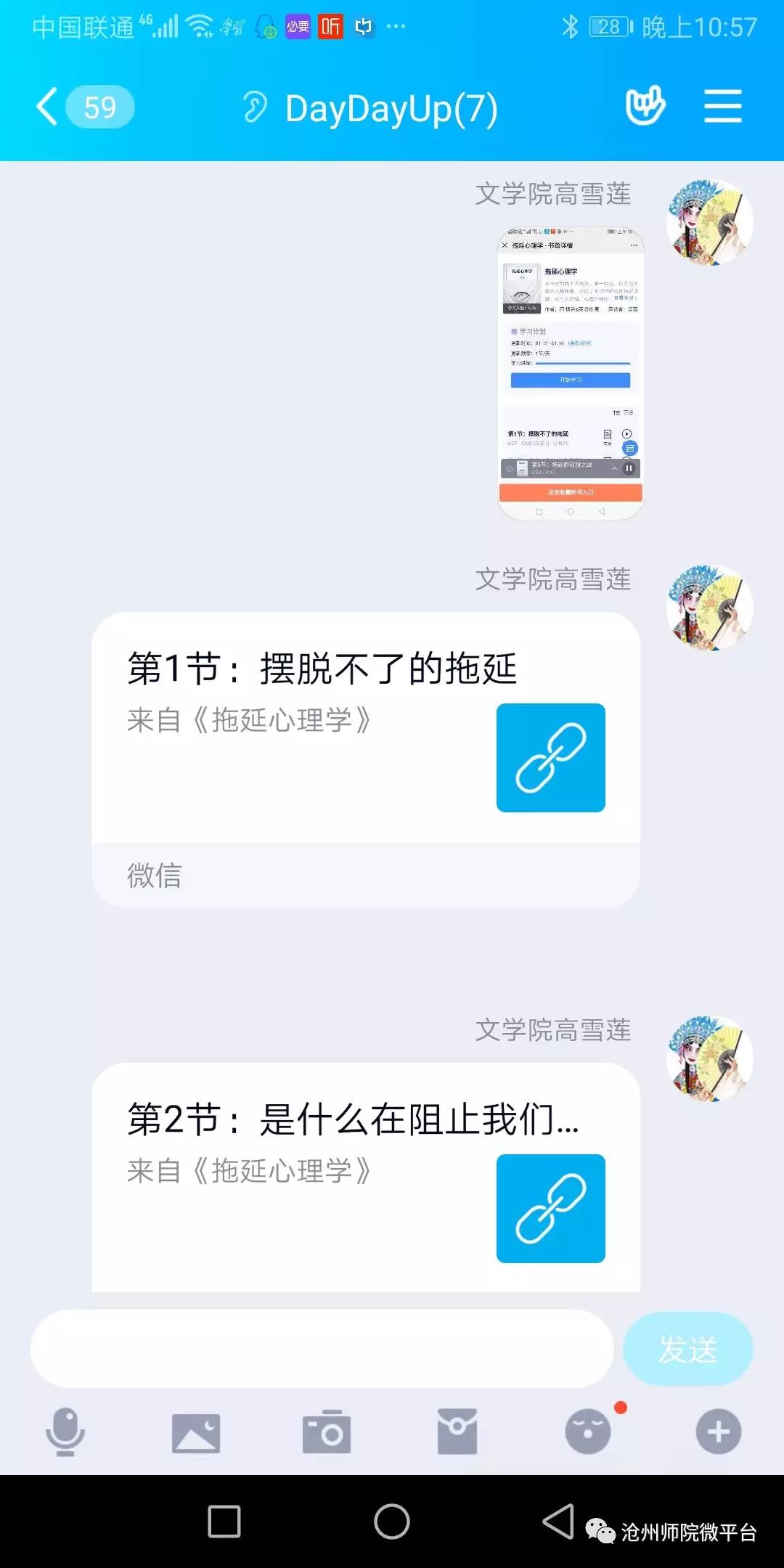784x1568 pixels.
Task: Tap the 发送 send button
Action: point(687,1349)
